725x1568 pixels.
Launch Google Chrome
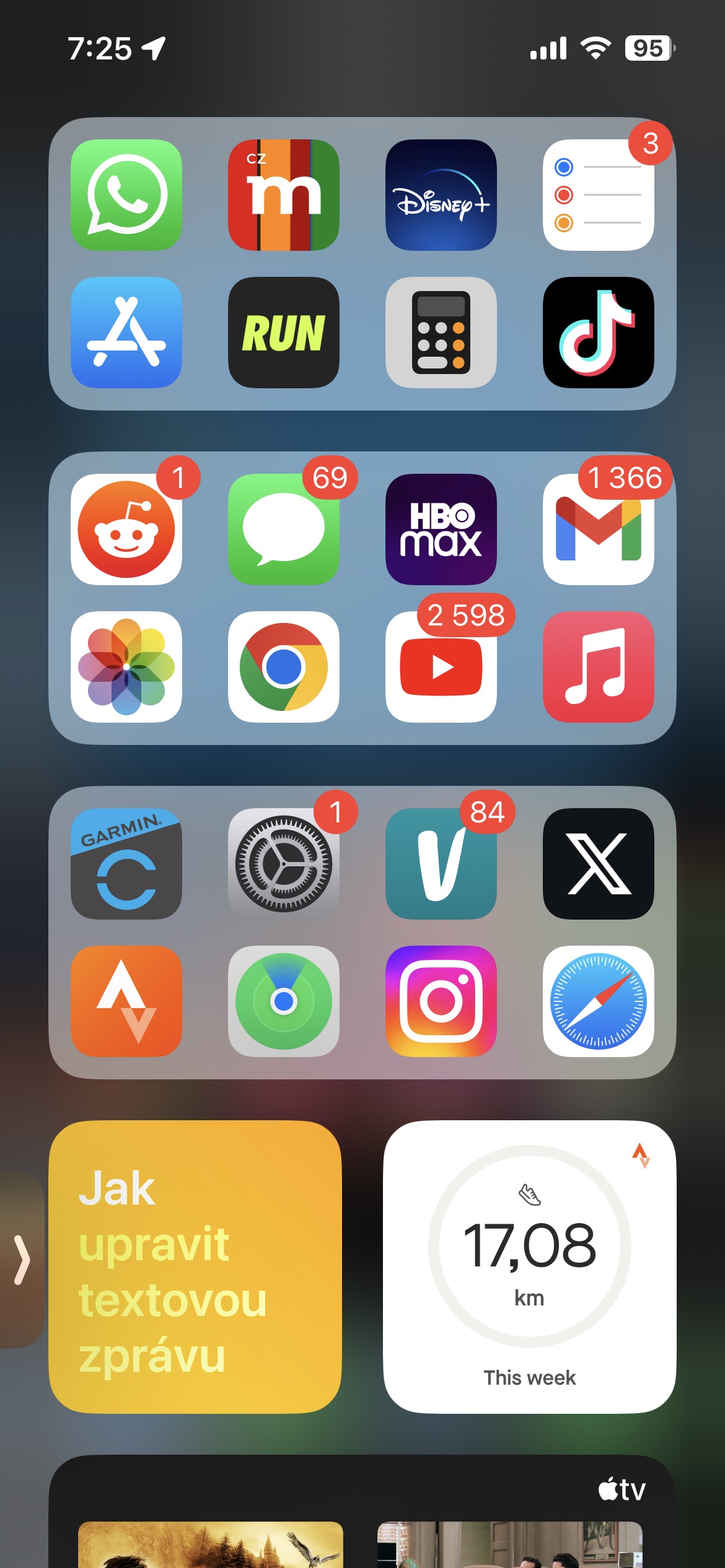[284, 667]
